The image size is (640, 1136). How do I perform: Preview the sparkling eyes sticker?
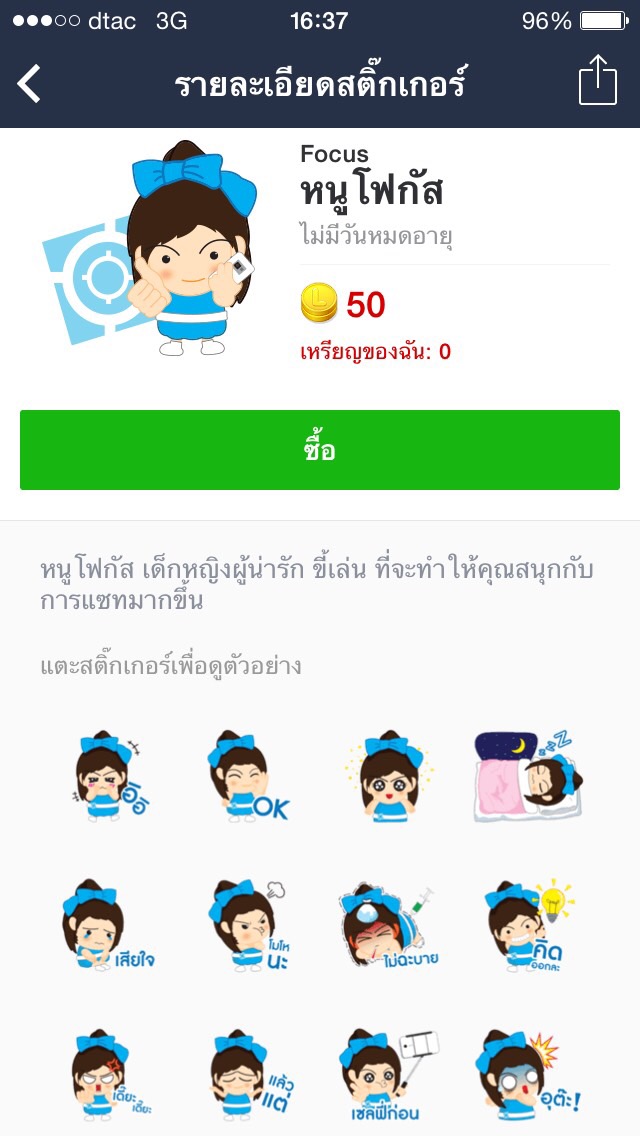tap(386, 778)
